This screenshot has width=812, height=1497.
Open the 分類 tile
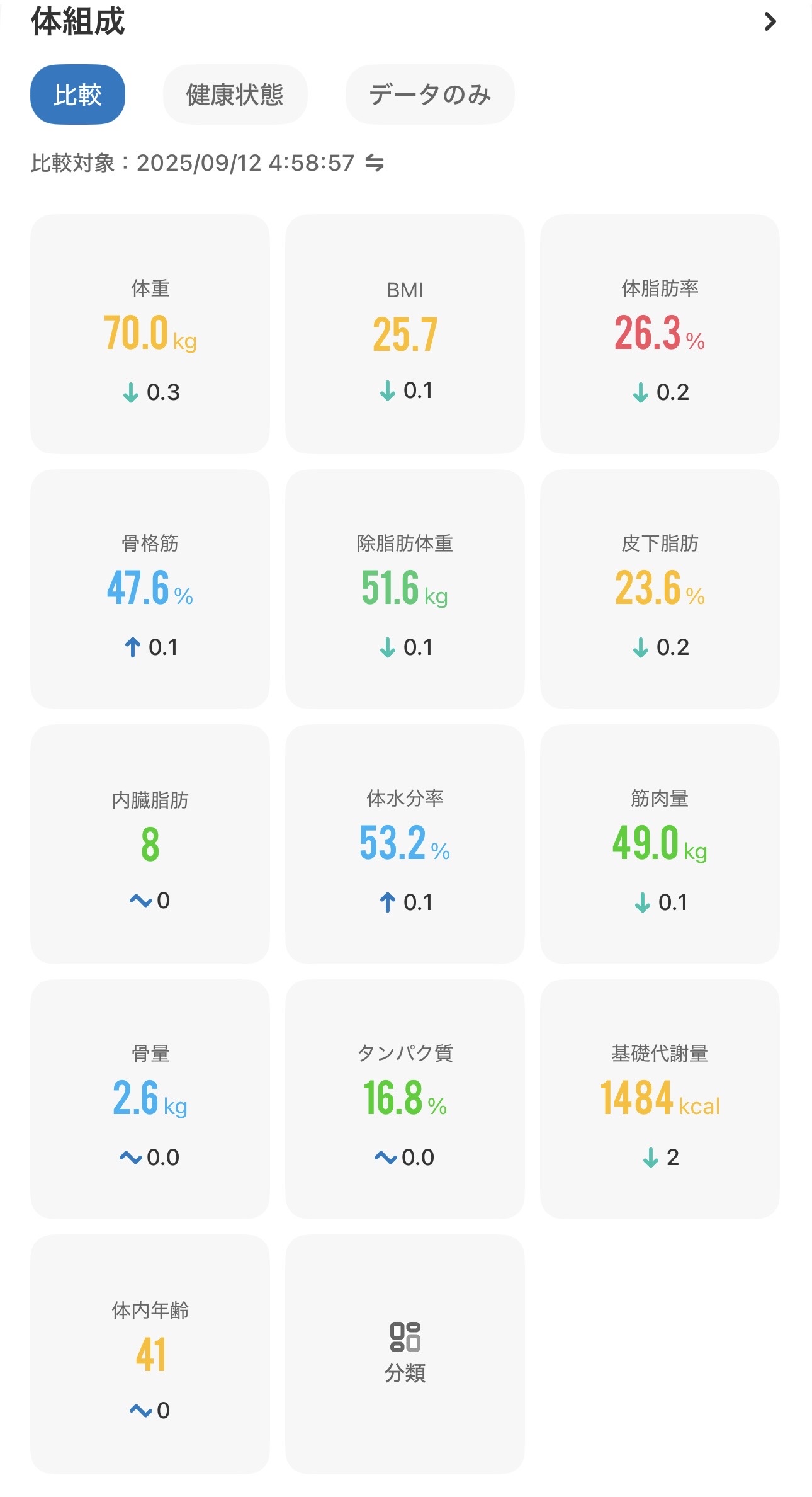coord(405,1354)
